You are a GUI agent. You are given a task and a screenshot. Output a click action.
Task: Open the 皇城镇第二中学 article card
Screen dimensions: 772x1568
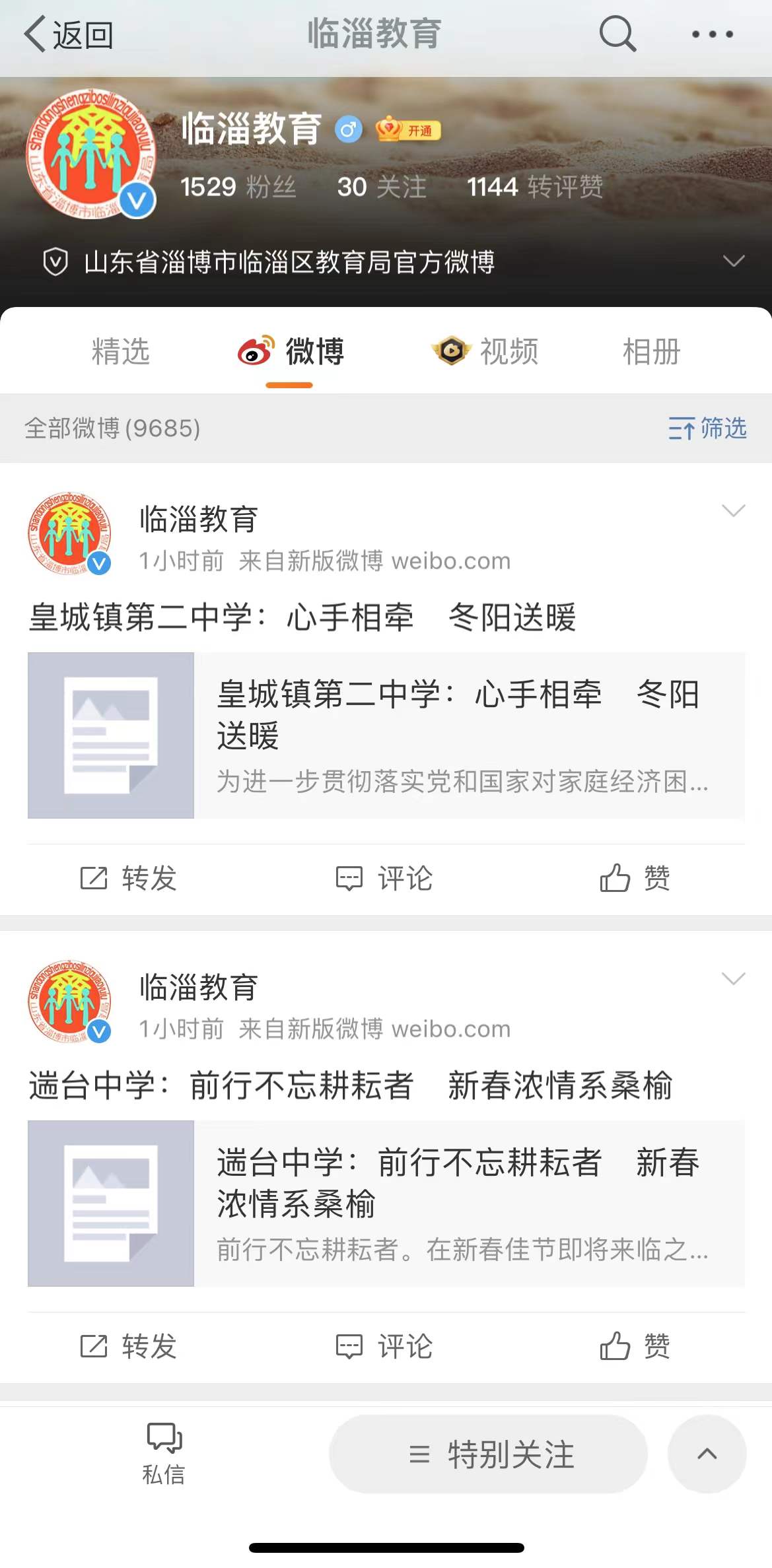386,735
